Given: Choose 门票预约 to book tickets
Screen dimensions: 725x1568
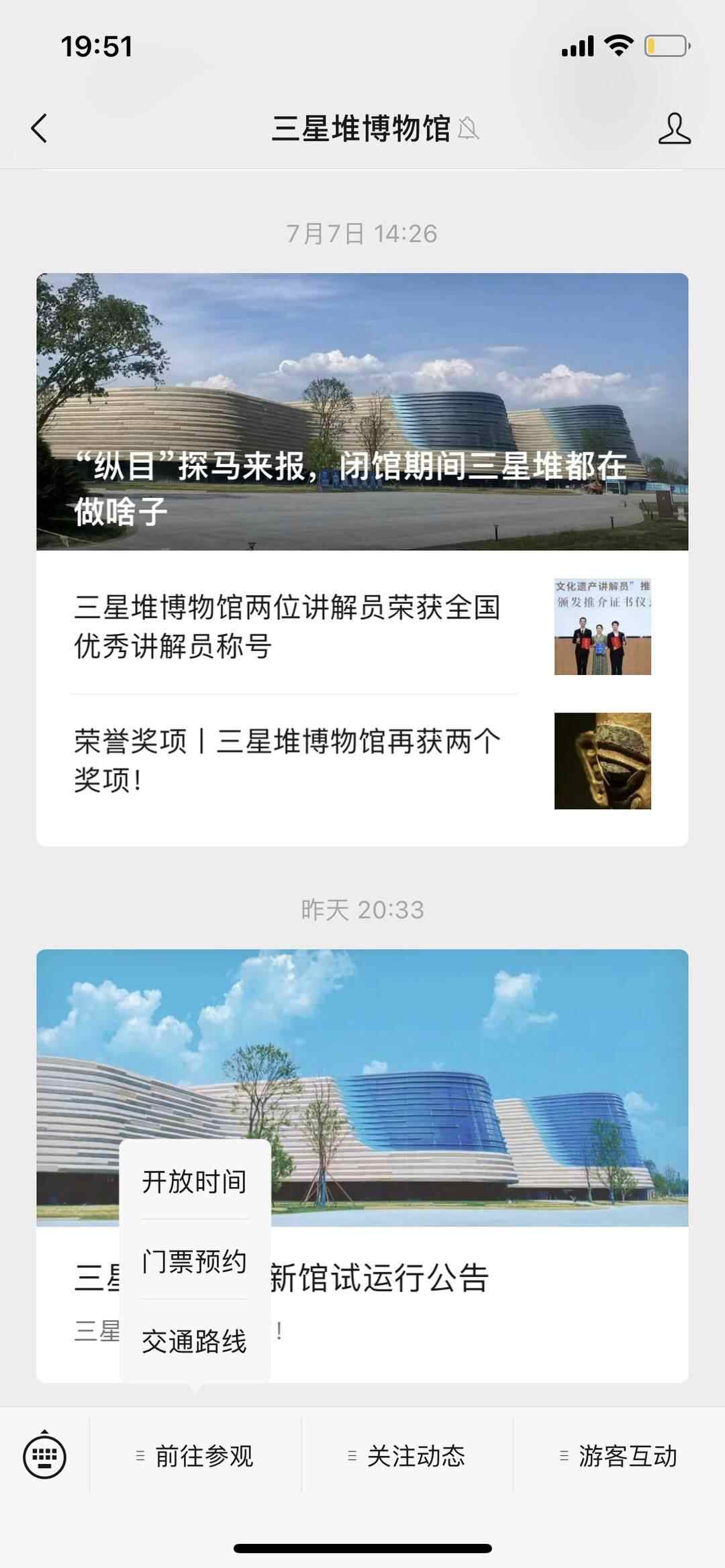Looking at the screenshot, I should (x=195, y=1261).
